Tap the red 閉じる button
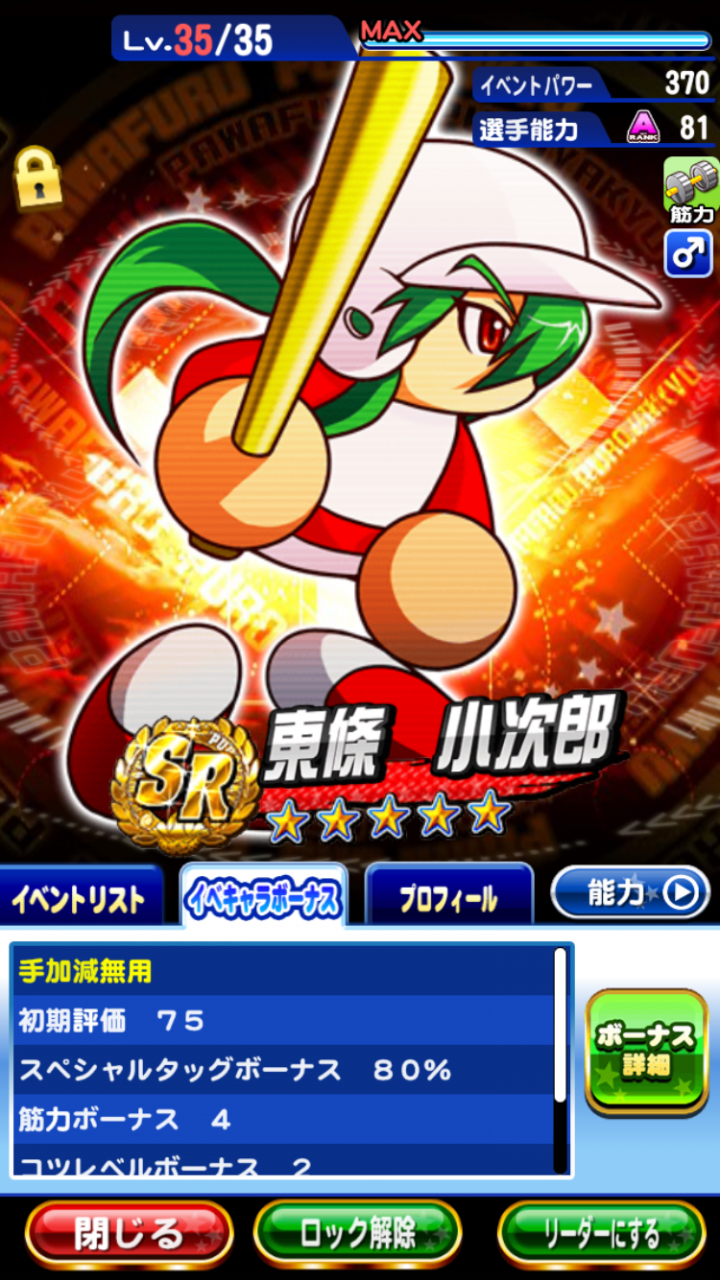This screenshot has height=1280, width=720. click(130, 1233)
